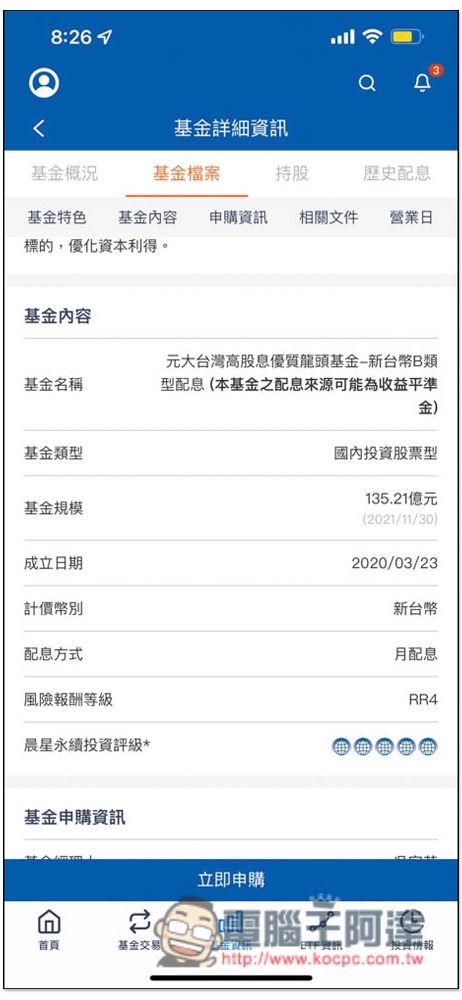The image size is (462, 1000).
Task: Jump to the 營業日 section
Action: tap(411, 217)
